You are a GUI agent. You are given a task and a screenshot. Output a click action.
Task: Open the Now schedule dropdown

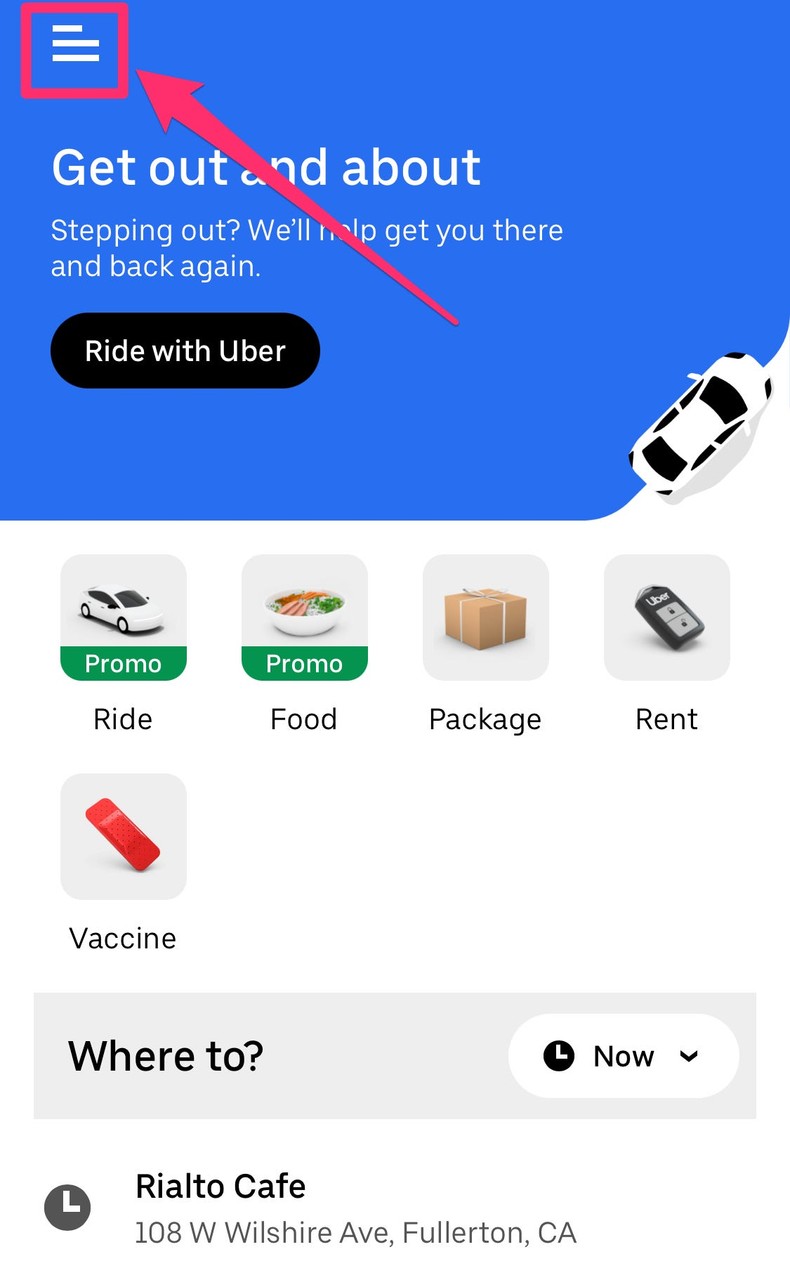pos(623,1055)
